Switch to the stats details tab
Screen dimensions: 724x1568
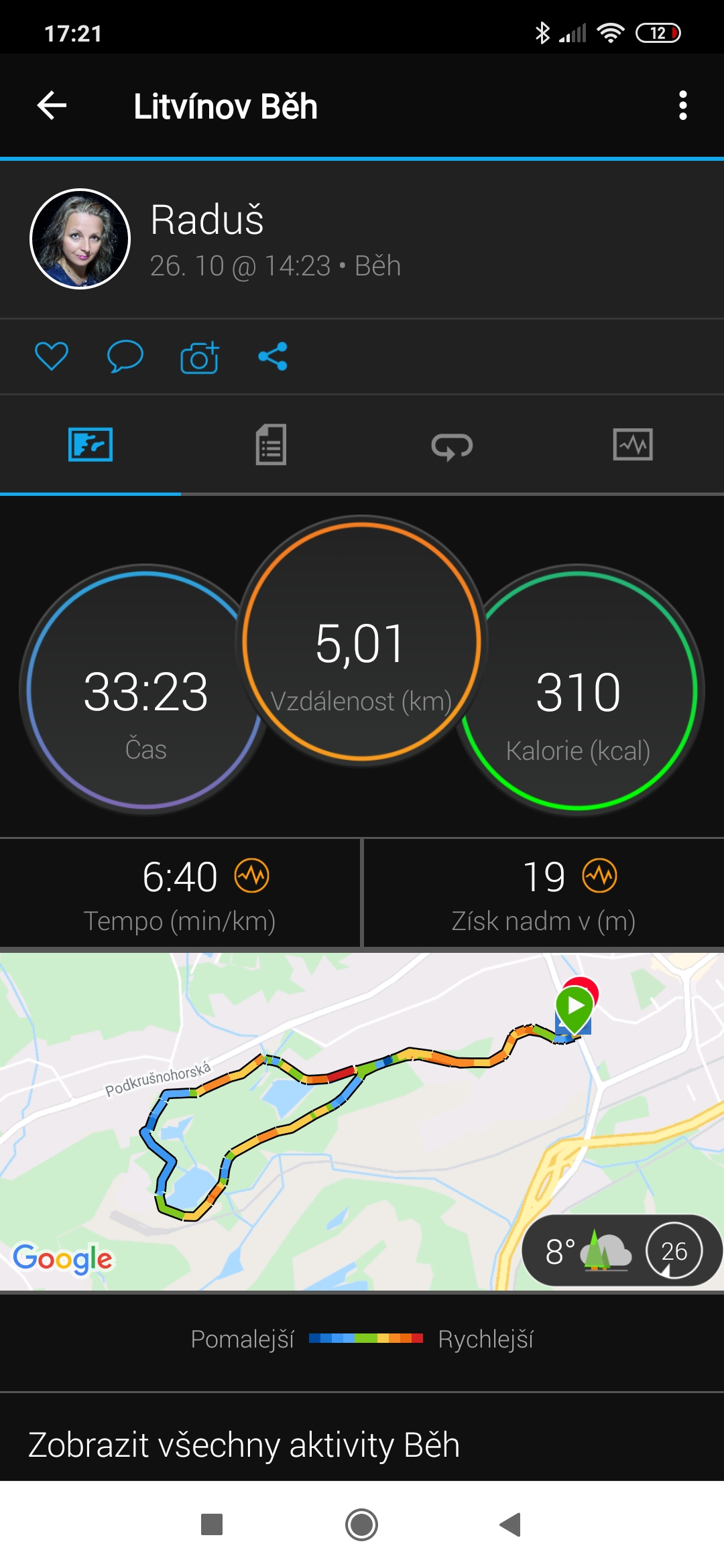point(271,444)
